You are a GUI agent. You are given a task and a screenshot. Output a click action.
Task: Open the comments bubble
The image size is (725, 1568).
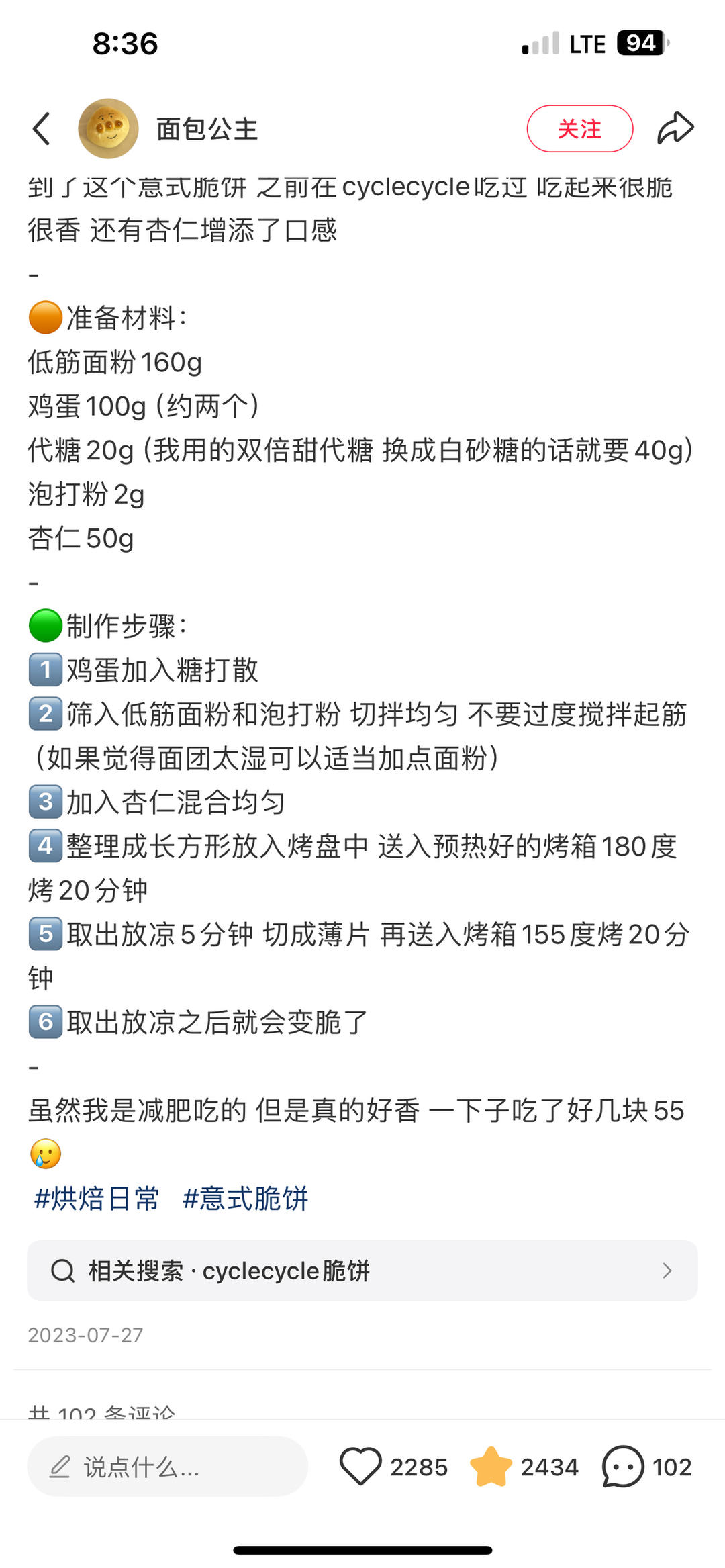click(x=623, y=1467)
